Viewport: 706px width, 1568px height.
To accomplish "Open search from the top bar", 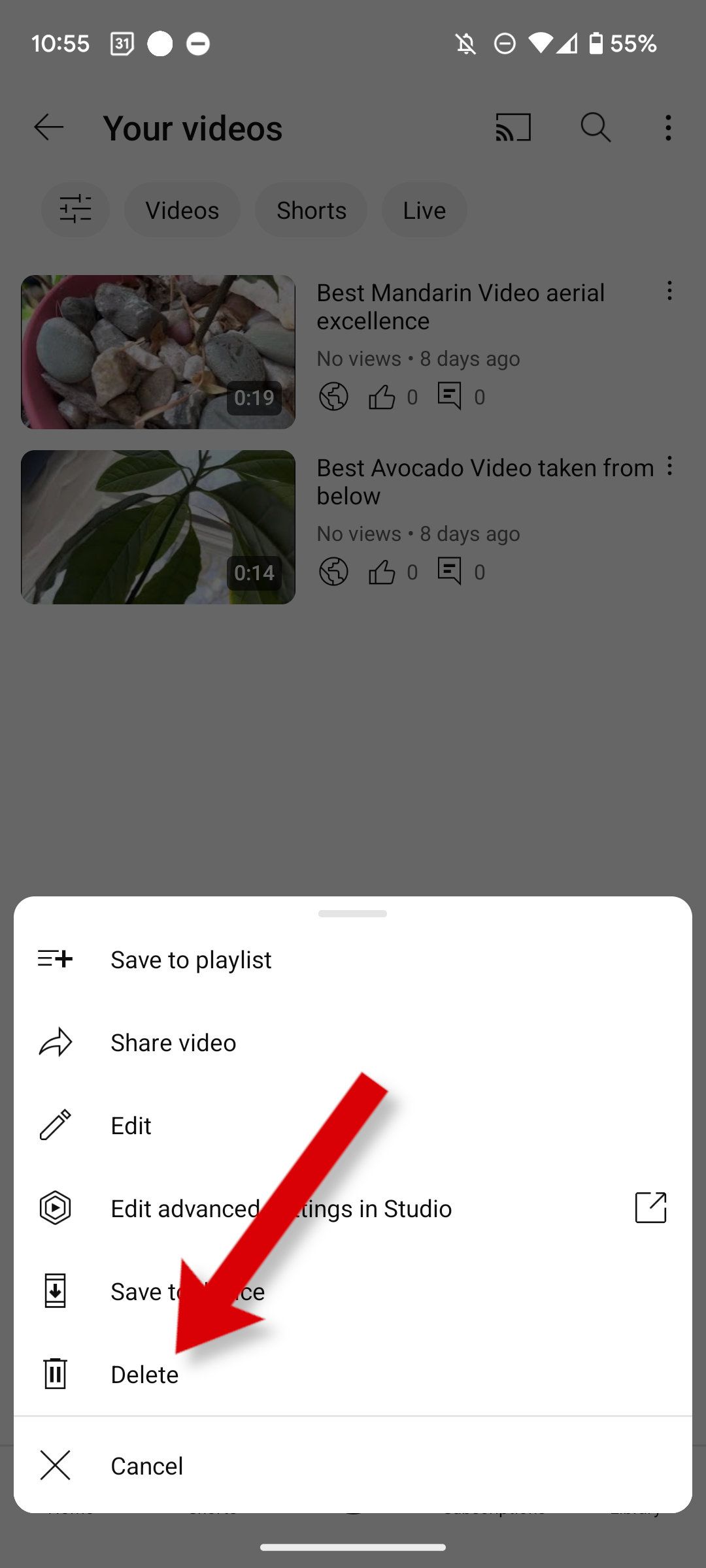I will coord(596,127).
